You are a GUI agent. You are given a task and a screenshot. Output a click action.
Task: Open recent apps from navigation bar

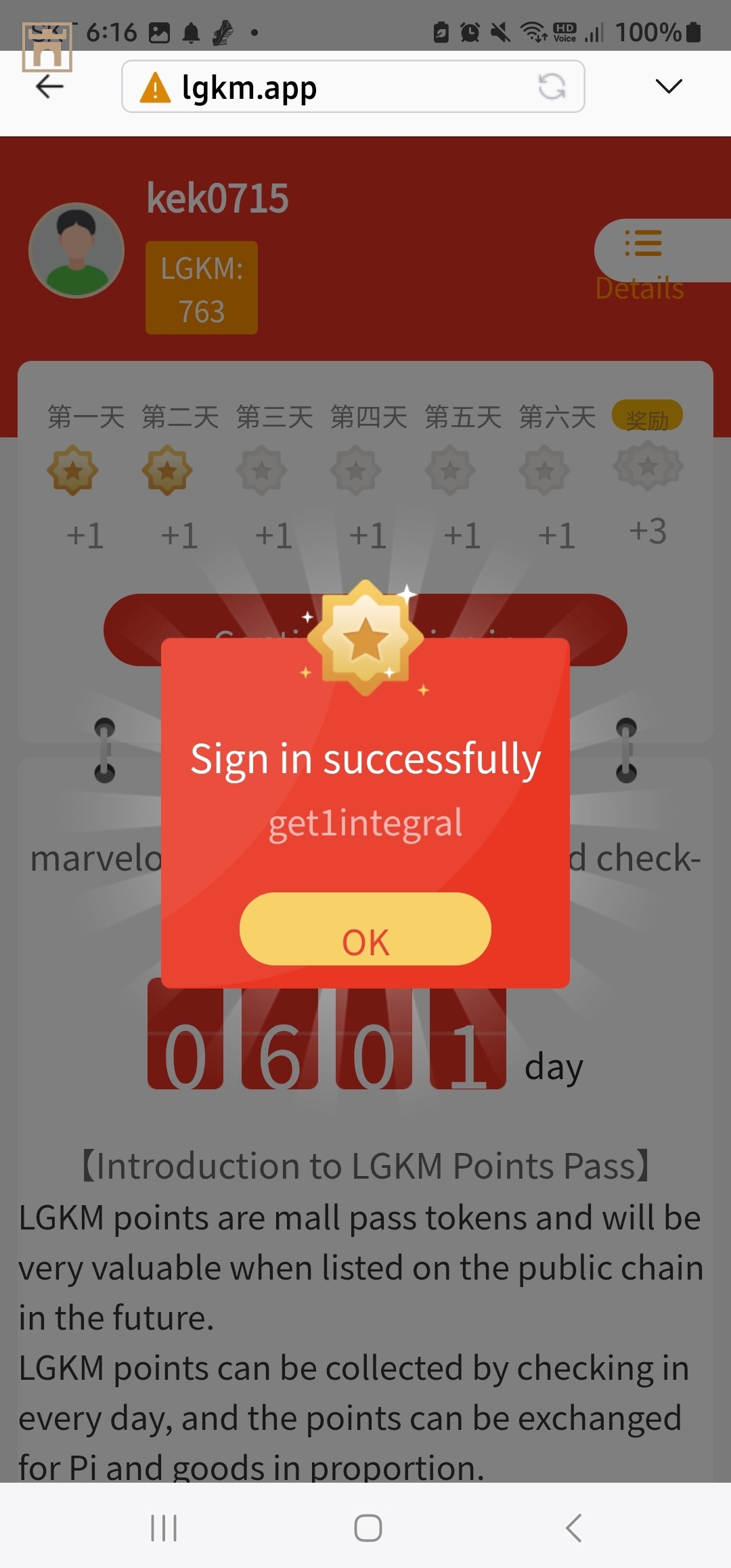tap(164, 1527)
